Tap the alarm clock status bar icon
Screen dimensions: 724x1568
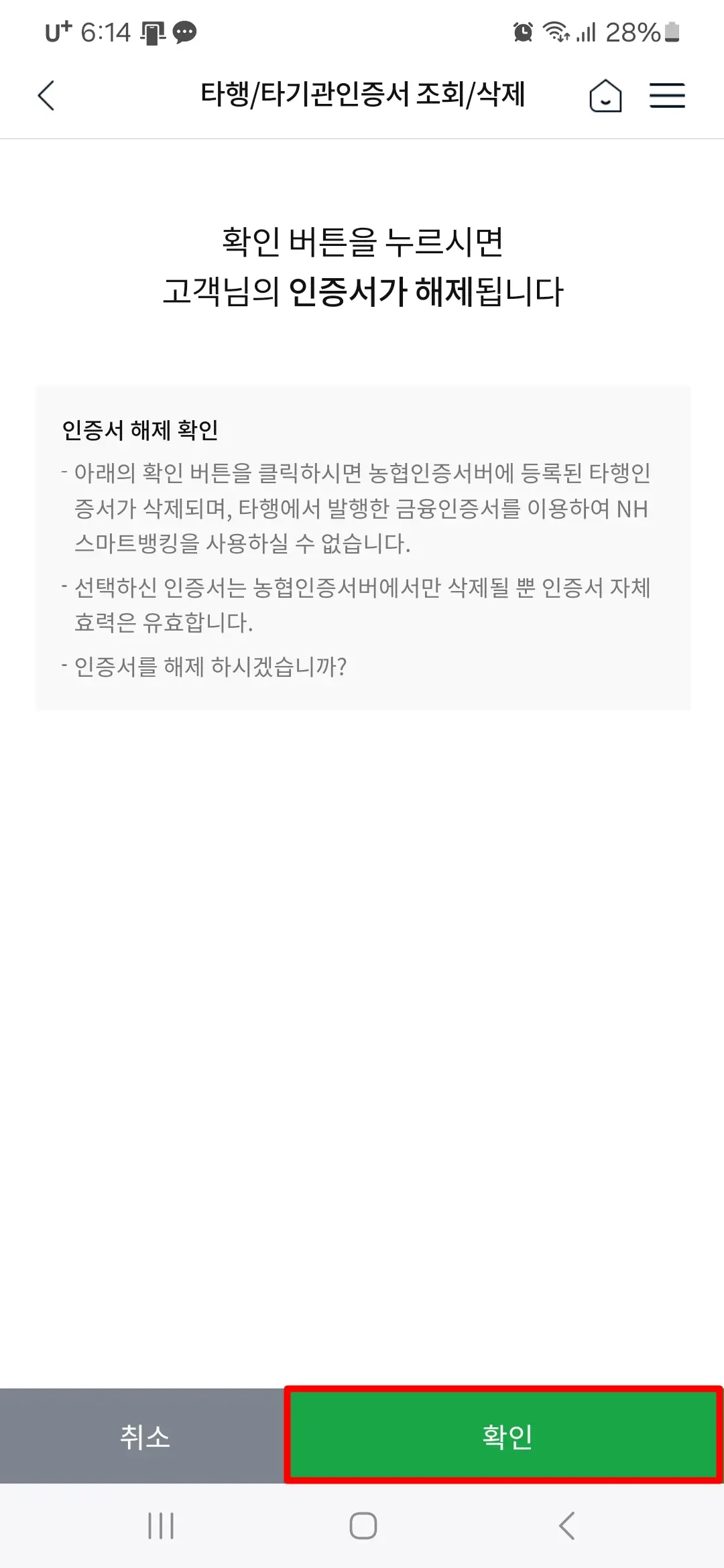(522, 31)
